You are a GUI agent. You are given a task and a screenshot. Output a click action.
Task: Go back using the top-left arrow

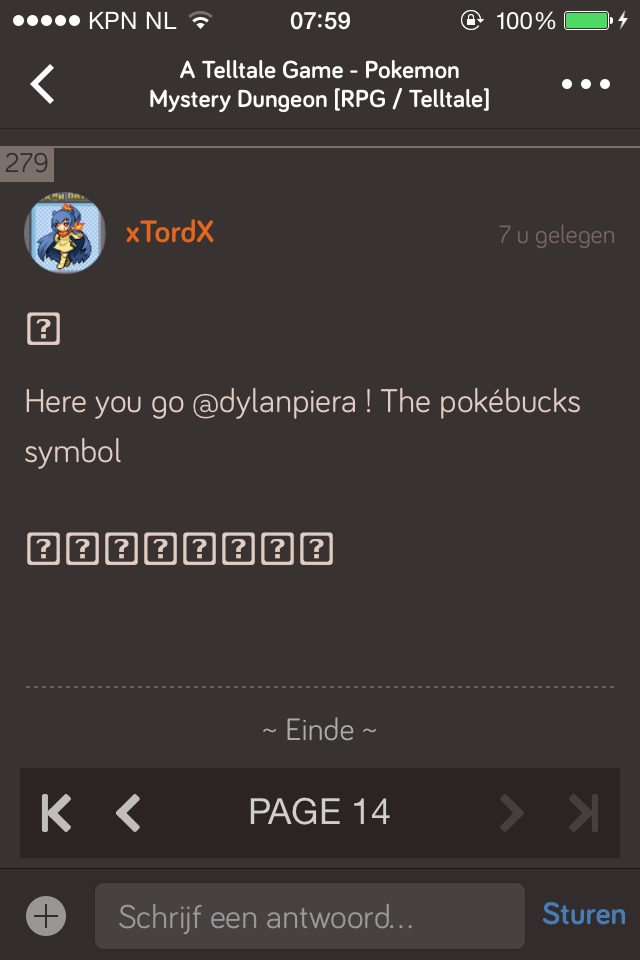[x=42, y=84]
